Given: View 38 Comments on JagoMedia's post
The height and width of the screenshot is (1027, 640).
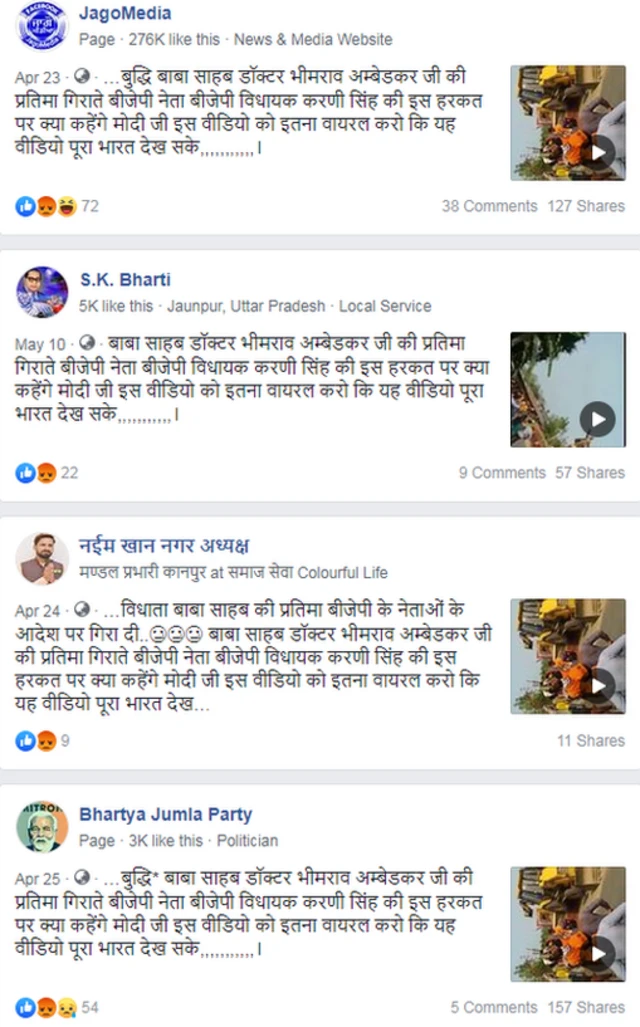Looking at the screenshot, I should [489, 206].
